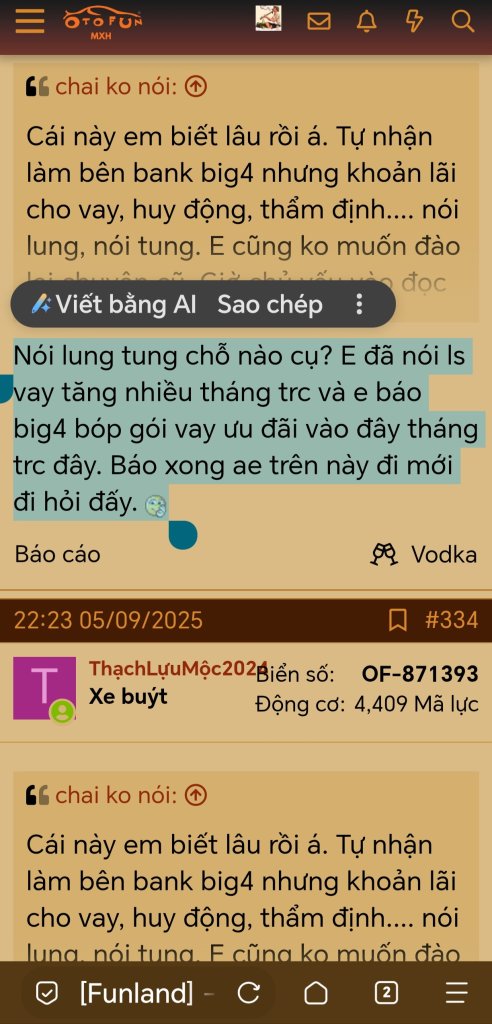
Task: Open the forum search
Action: tap(463, 22)
